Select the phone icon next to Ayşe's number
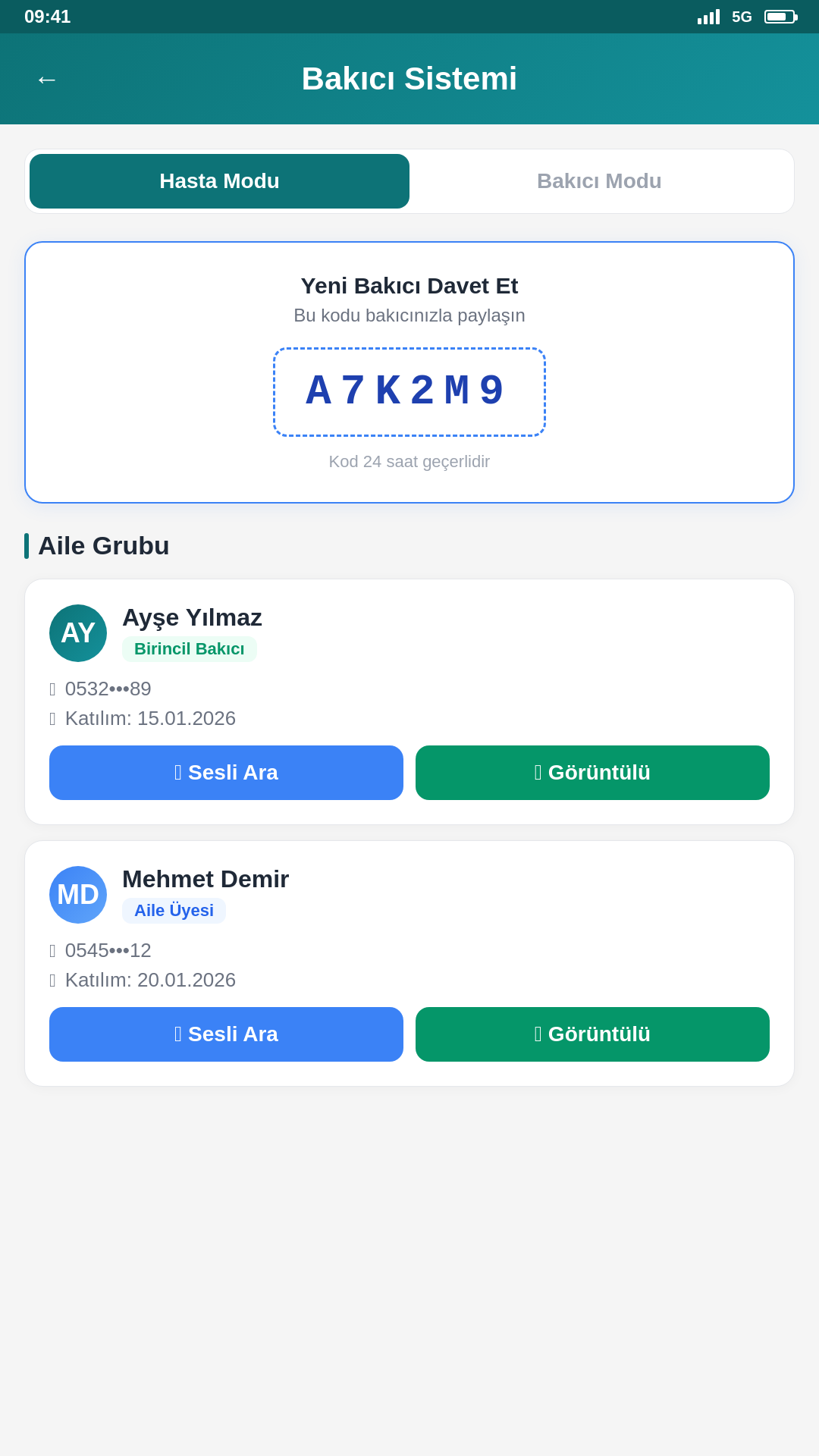 tap(52, 689)
